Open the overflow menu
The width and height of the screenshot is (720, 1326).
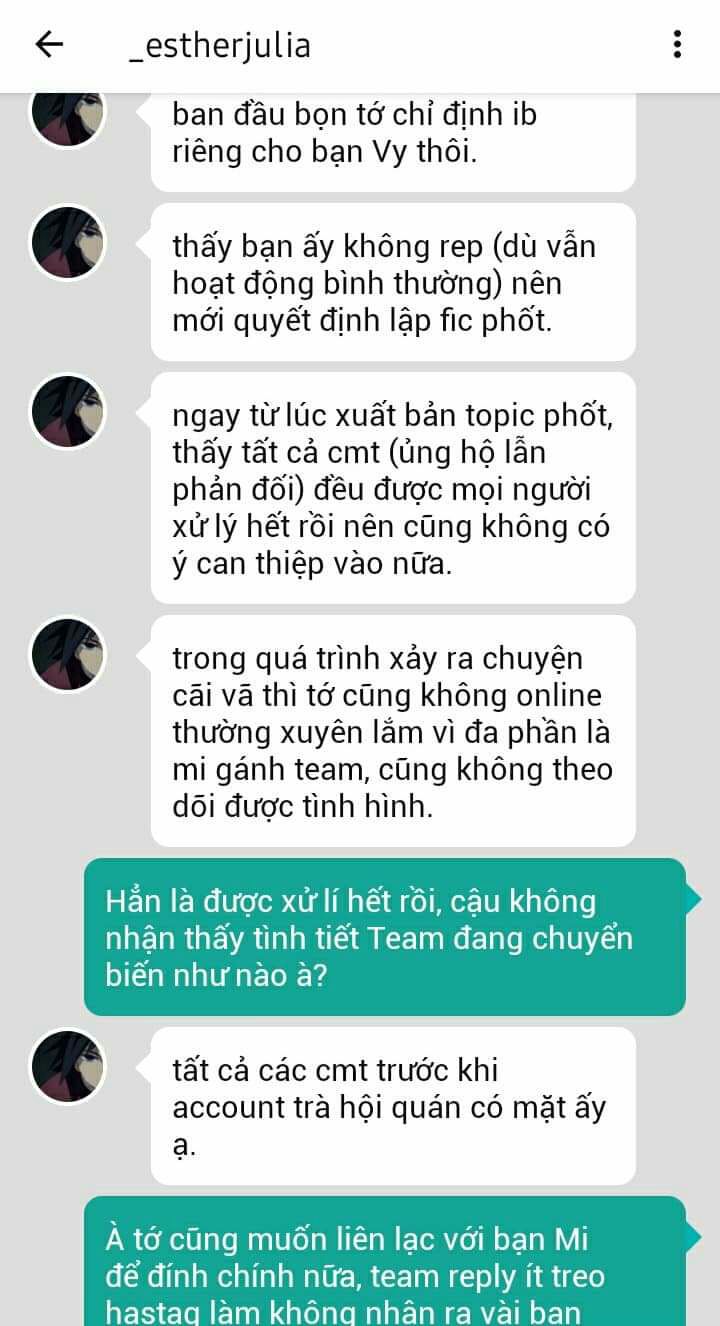678,45
